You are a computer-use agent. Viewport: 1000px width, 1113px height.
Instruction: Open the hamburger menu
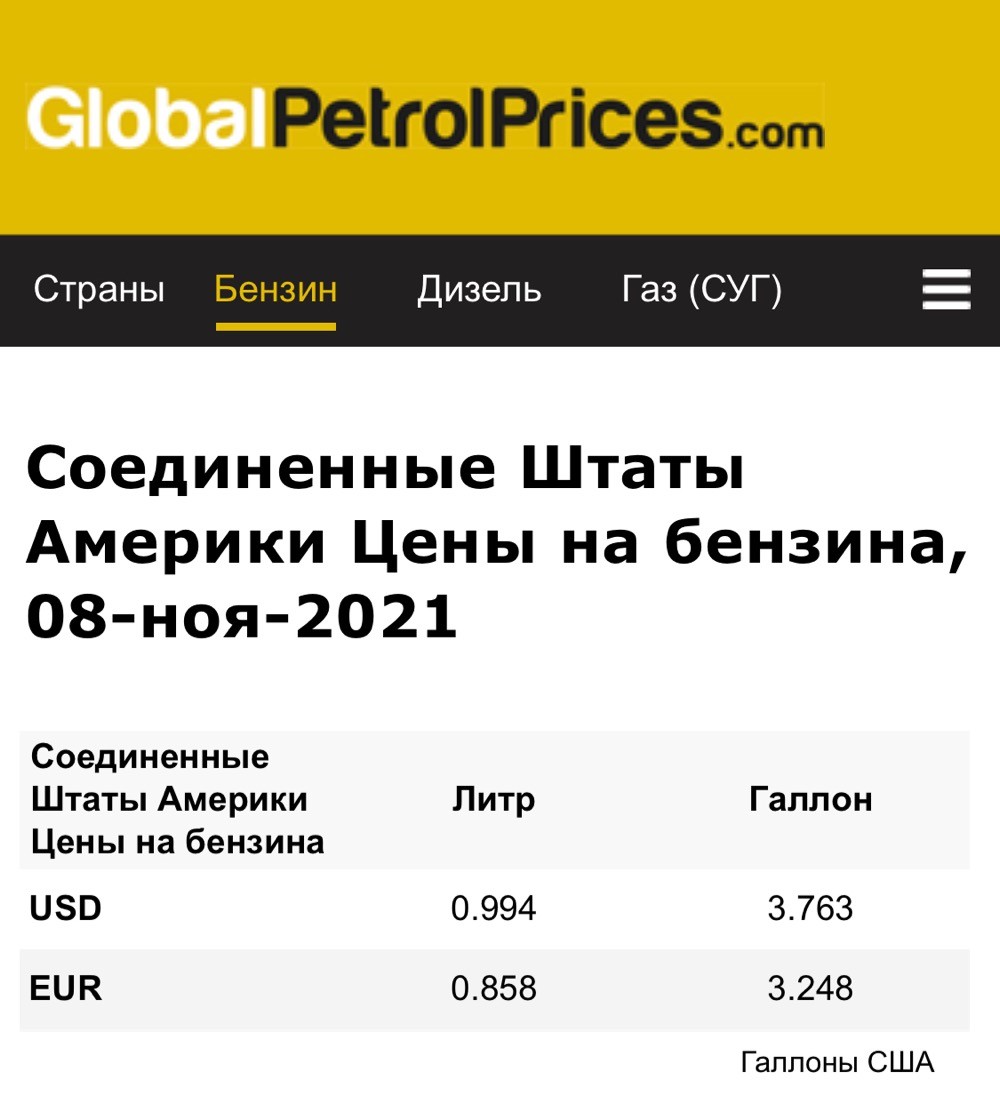click(946, 290)
